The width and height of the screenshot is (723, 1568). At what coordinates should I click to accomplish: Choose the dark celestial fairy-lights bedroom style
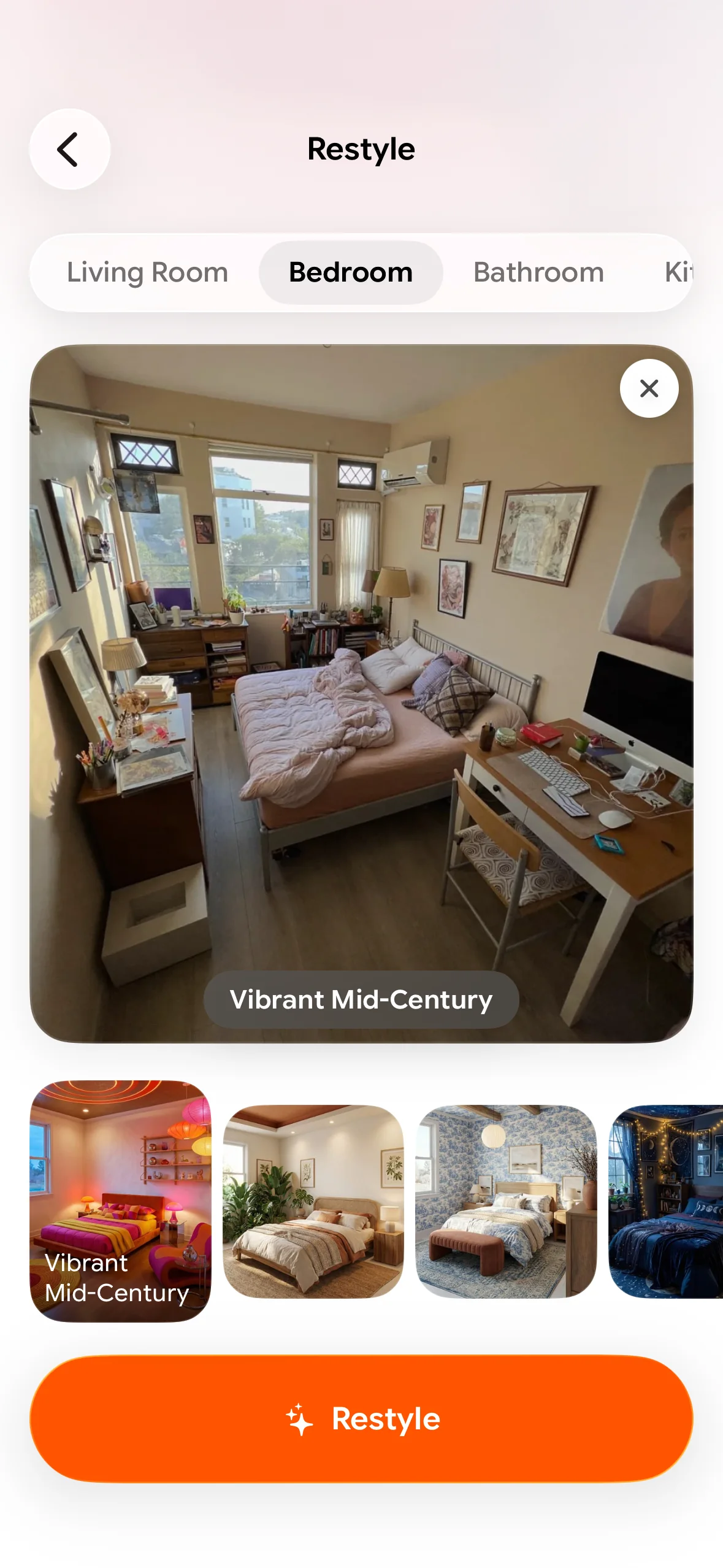[665, 1201]
